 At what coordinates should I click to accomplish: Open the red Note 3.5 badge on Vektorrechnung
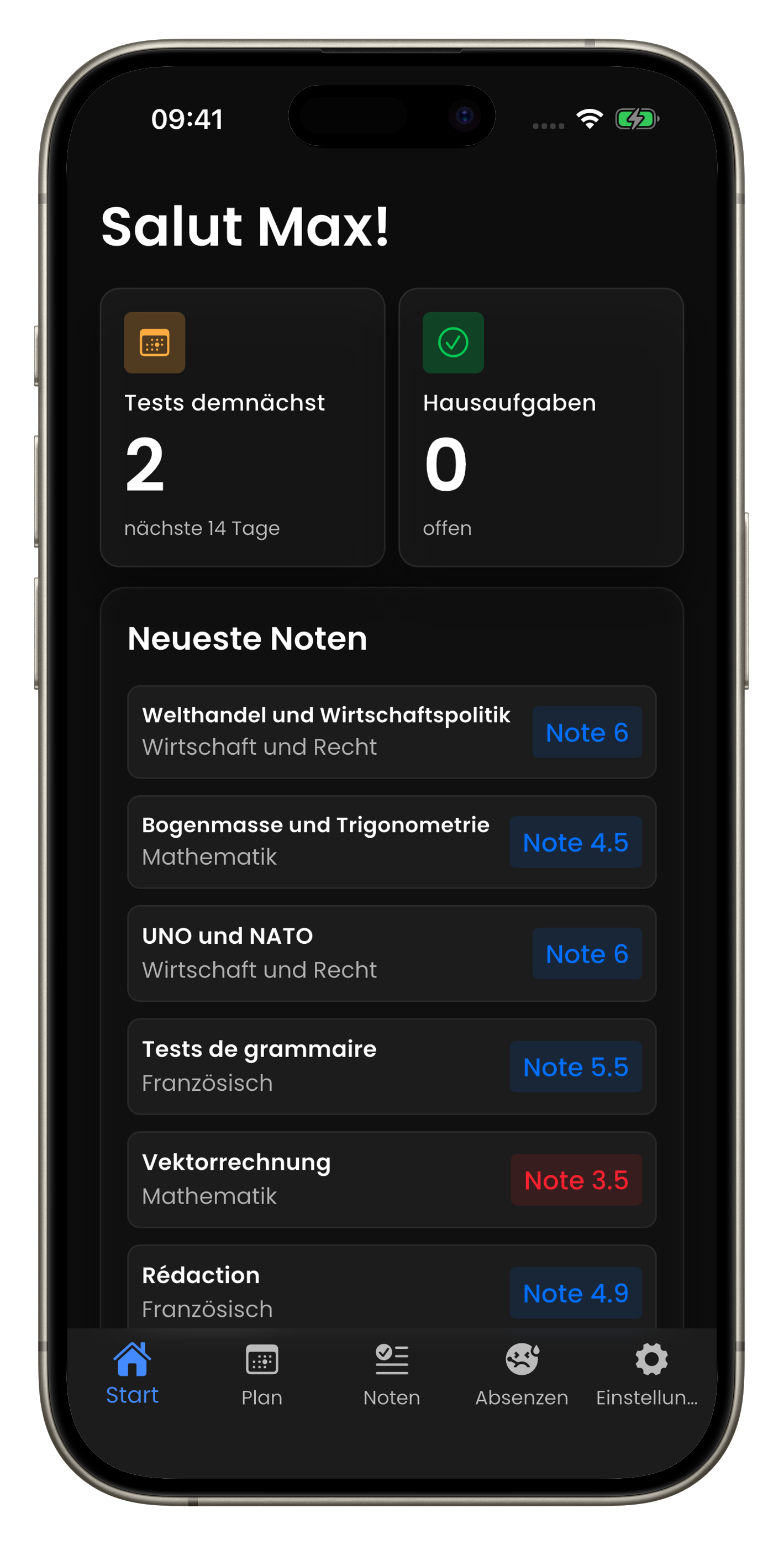point(576,1179)
